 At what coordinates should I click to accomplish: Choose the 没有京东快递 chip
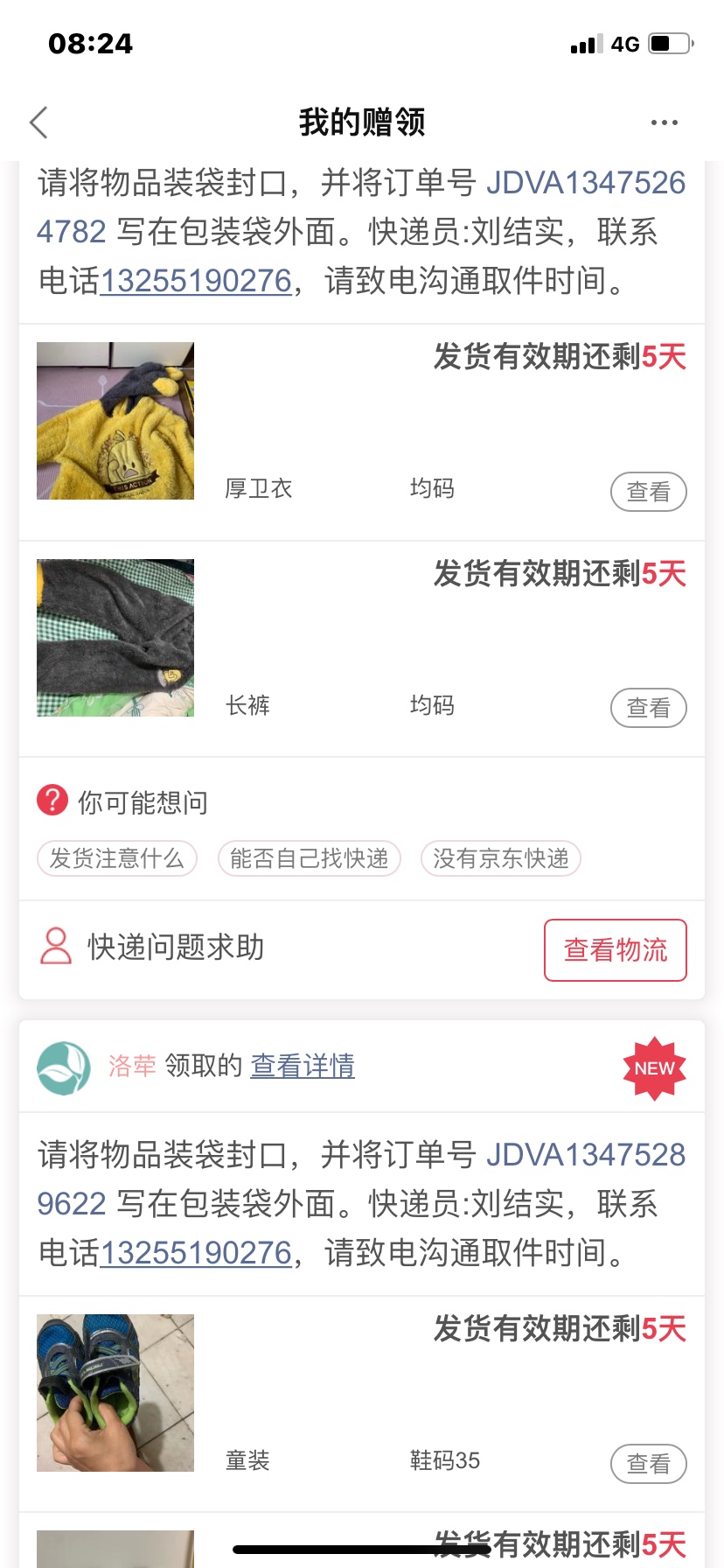click(501, 858)
